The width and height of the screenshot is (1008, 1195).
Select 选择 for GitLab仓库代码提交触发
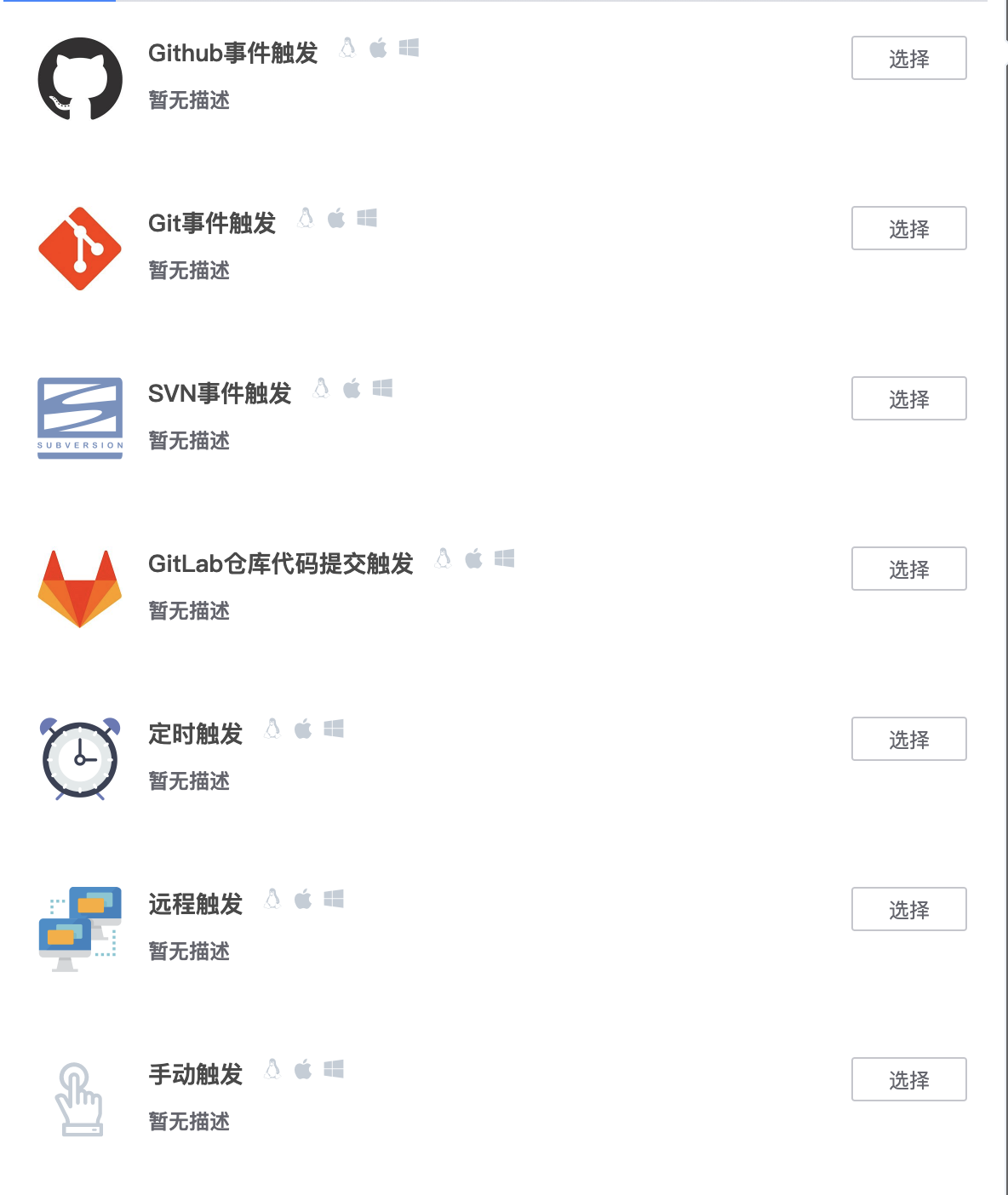(908, 569)
